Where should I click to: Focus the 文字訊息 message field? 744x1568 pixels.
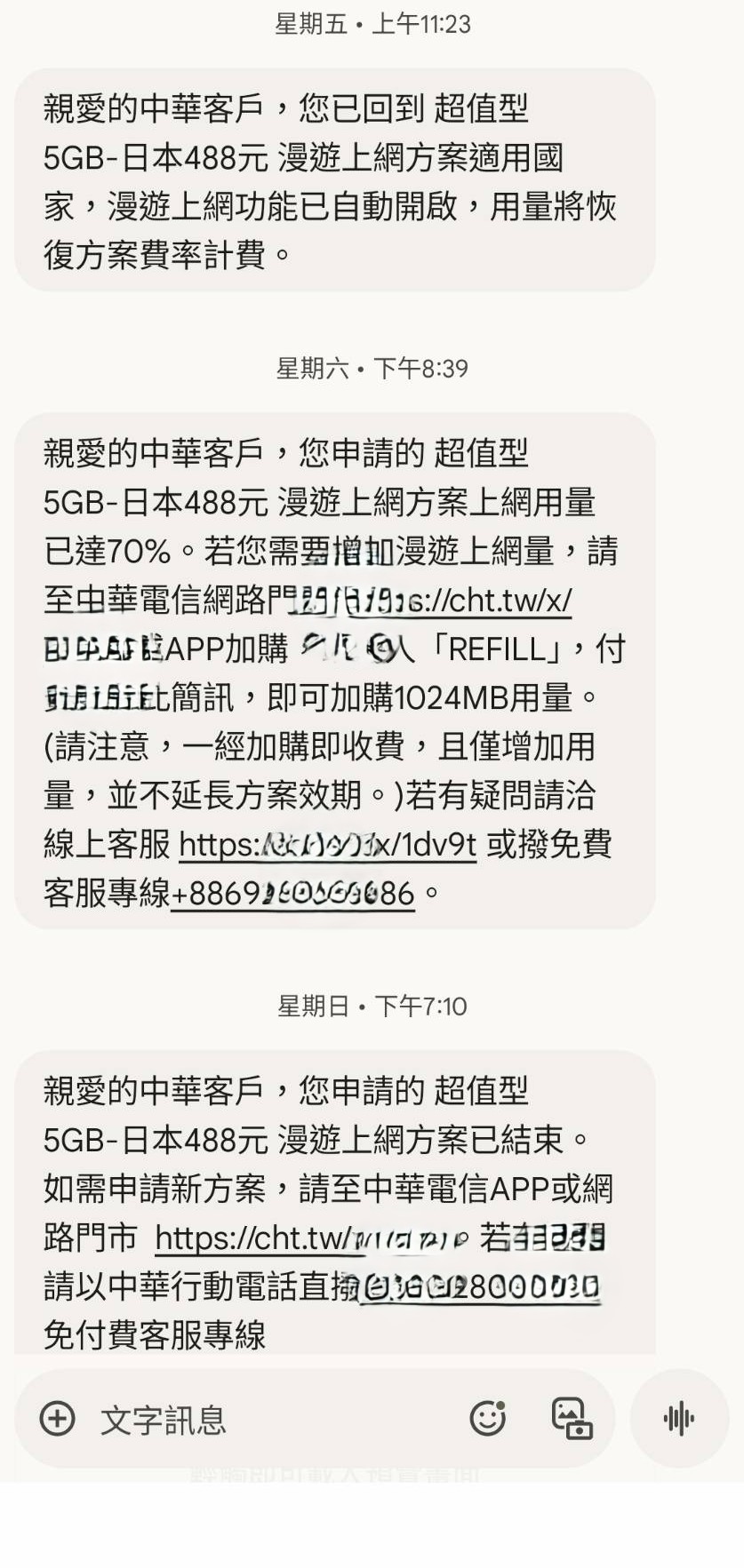267,1419
